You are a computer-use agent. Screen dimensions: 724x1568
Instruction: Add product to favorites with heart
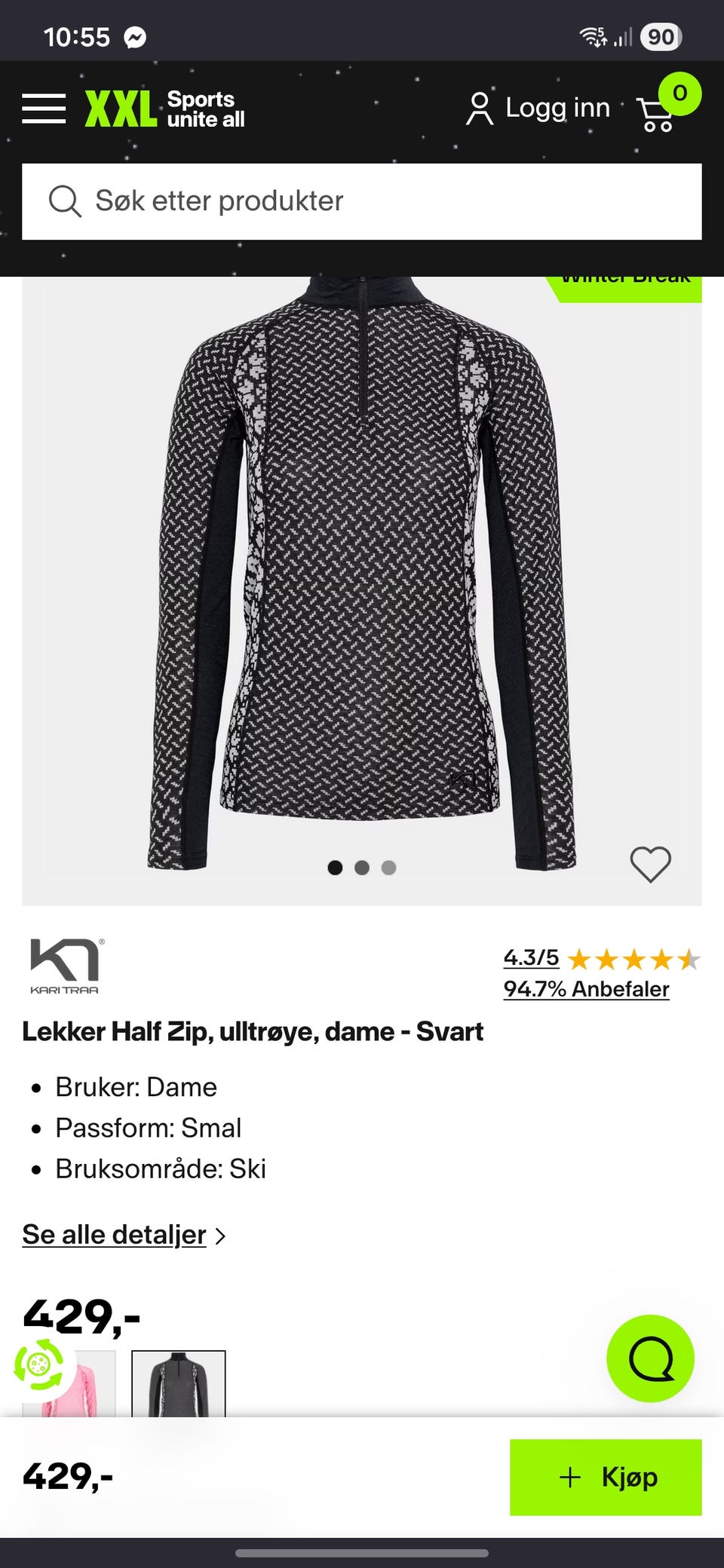pyautogui.click(x=650, y=864)
